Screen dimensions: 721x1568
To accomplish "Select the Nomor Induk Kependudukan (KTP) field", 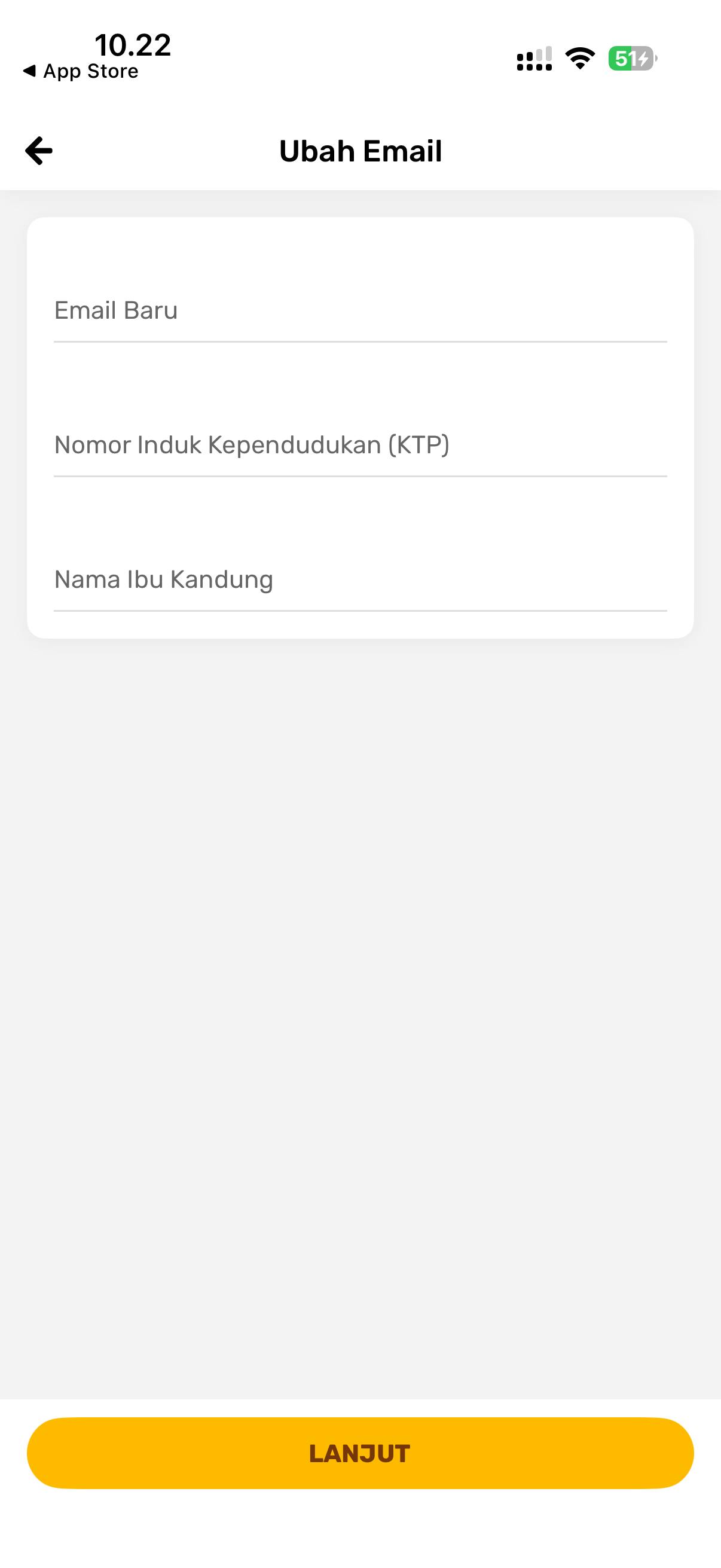I will click(360, 446).
